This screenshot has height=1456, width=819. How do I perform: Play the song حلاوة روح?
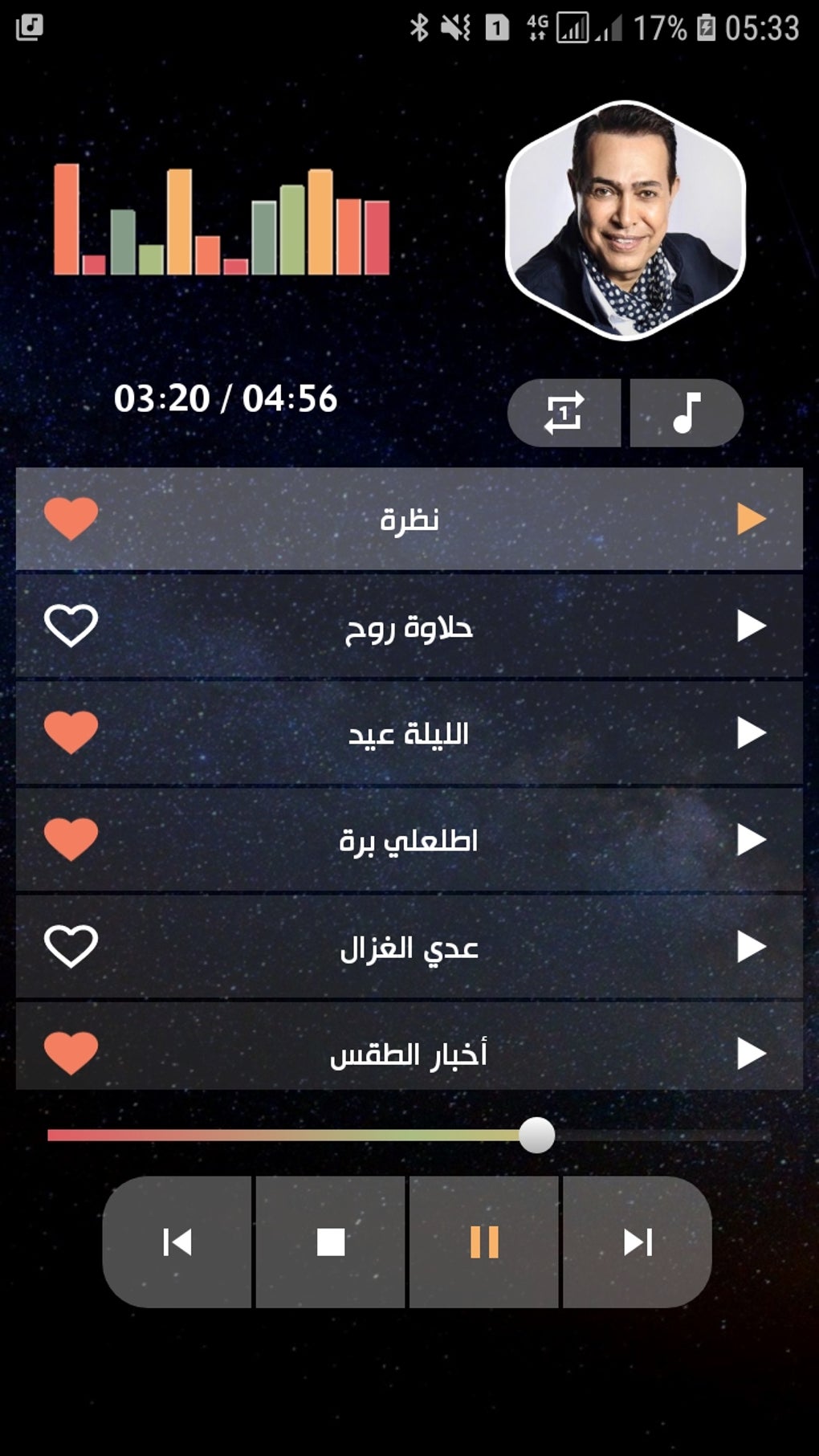click(751, 626)
